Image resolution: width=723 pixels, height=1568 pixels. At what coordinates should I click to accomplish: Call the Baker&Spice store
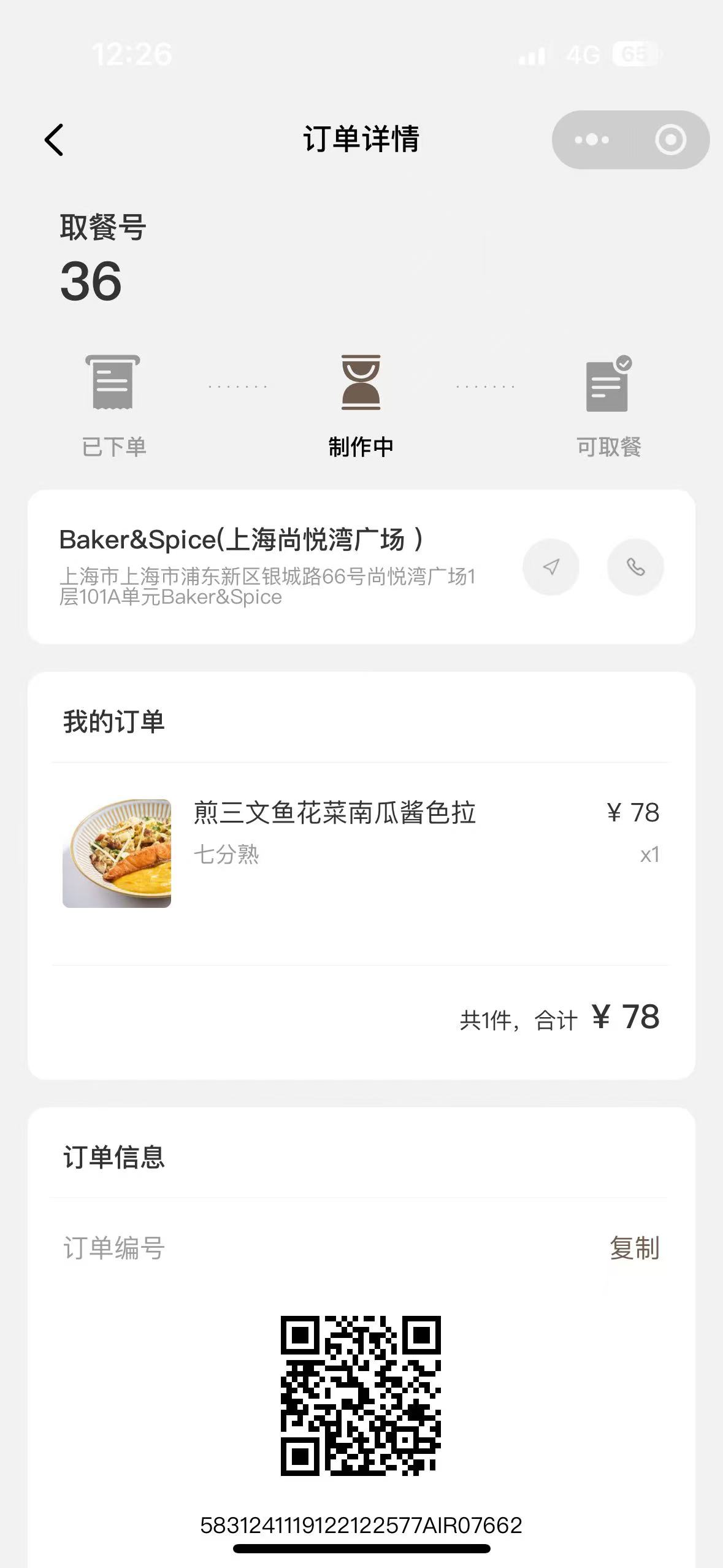pyautogui.click(x=635, y=567)
